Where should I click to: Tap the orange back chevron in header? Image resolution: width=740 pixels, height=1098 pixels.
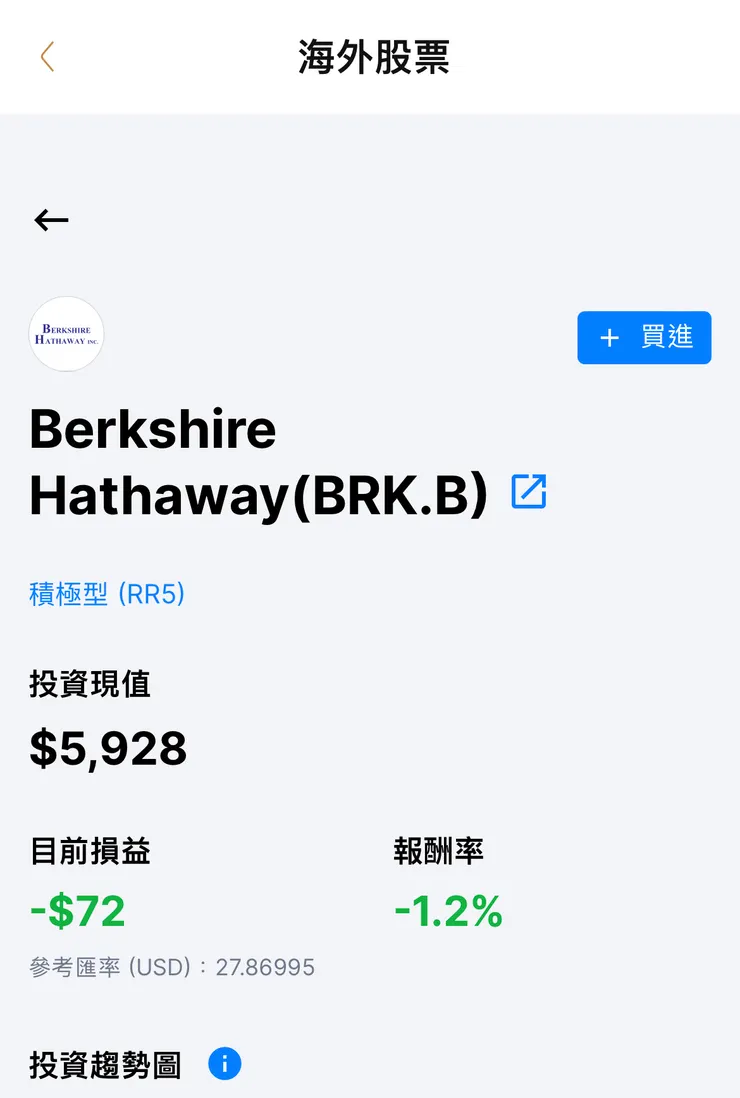(x=47, y=57)
